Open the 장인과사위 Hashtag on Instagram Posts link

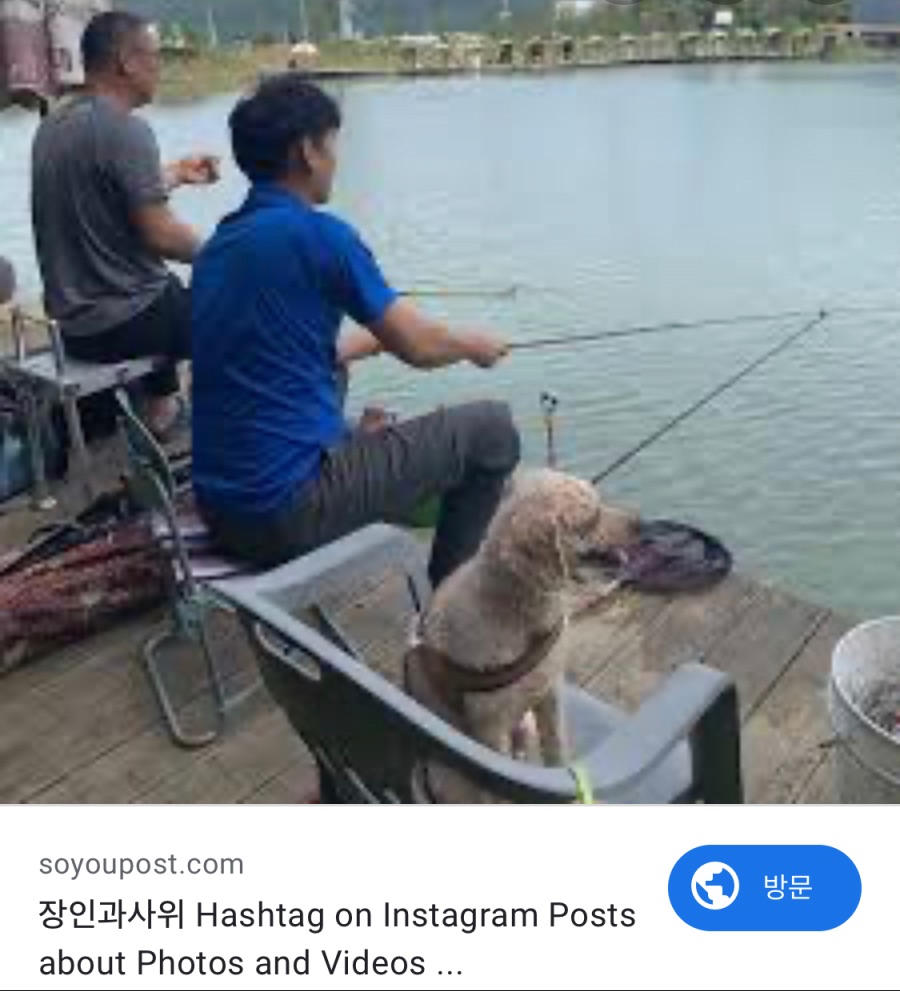click(x=337, y=938)
